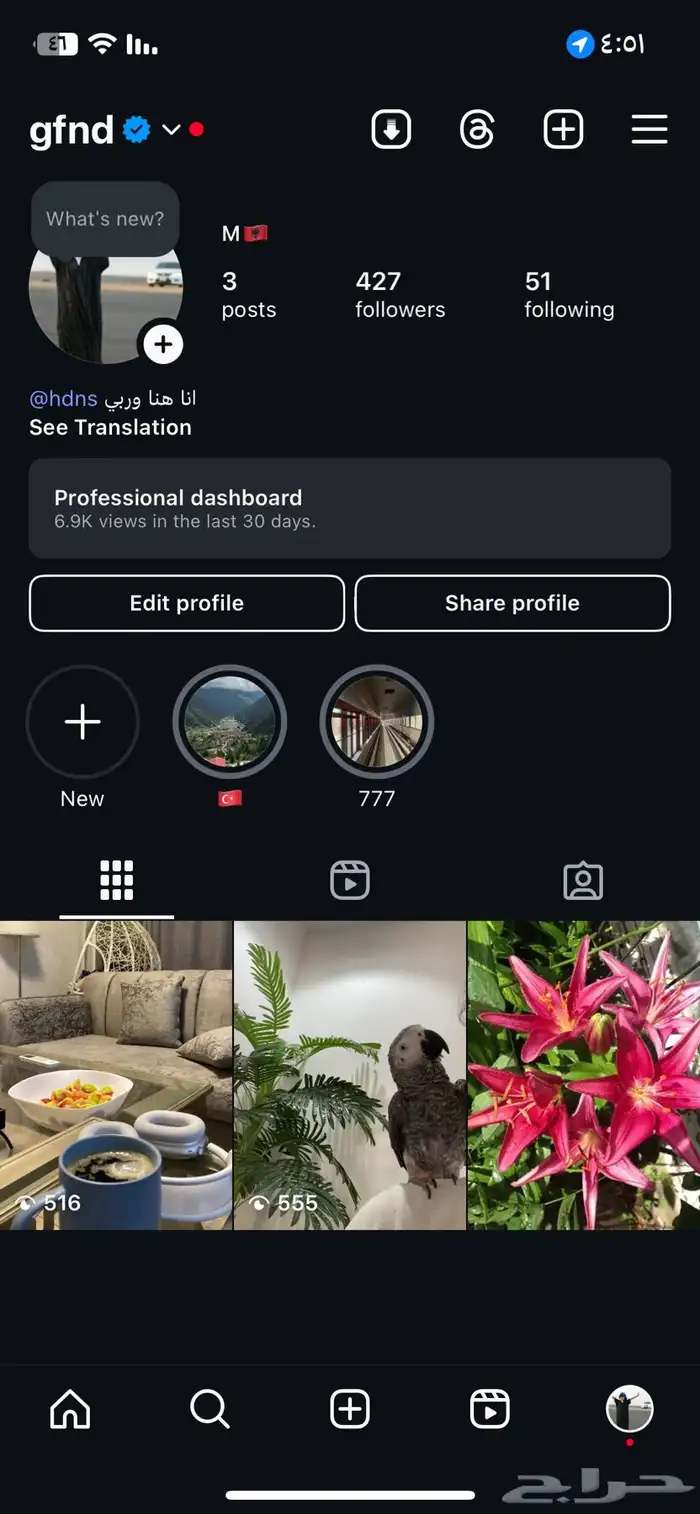
Task: Tap See Translation under the bio
Action: [x=110, y=428]
